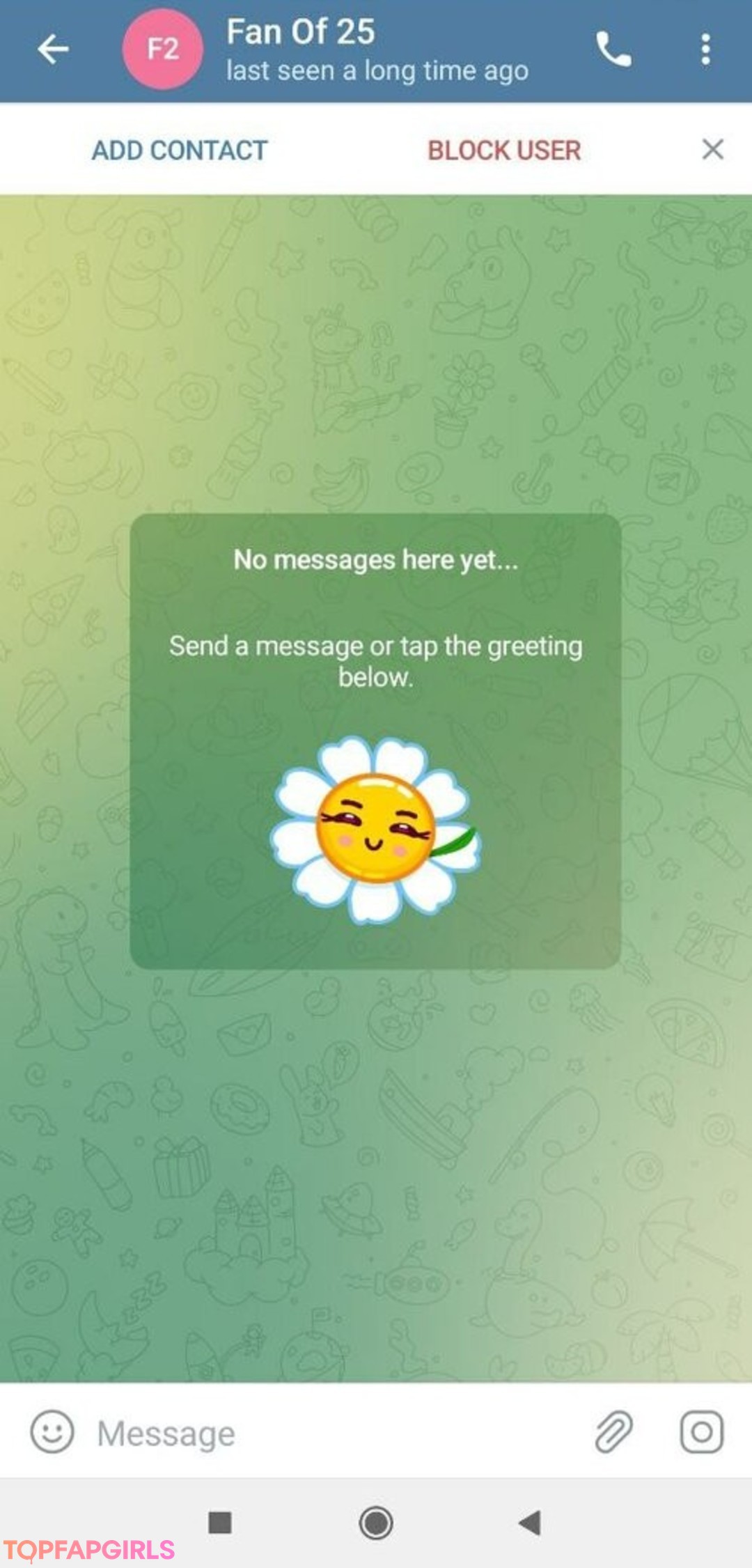Open the emoji picker
752x1568 pixels.
click(52, 1432)
